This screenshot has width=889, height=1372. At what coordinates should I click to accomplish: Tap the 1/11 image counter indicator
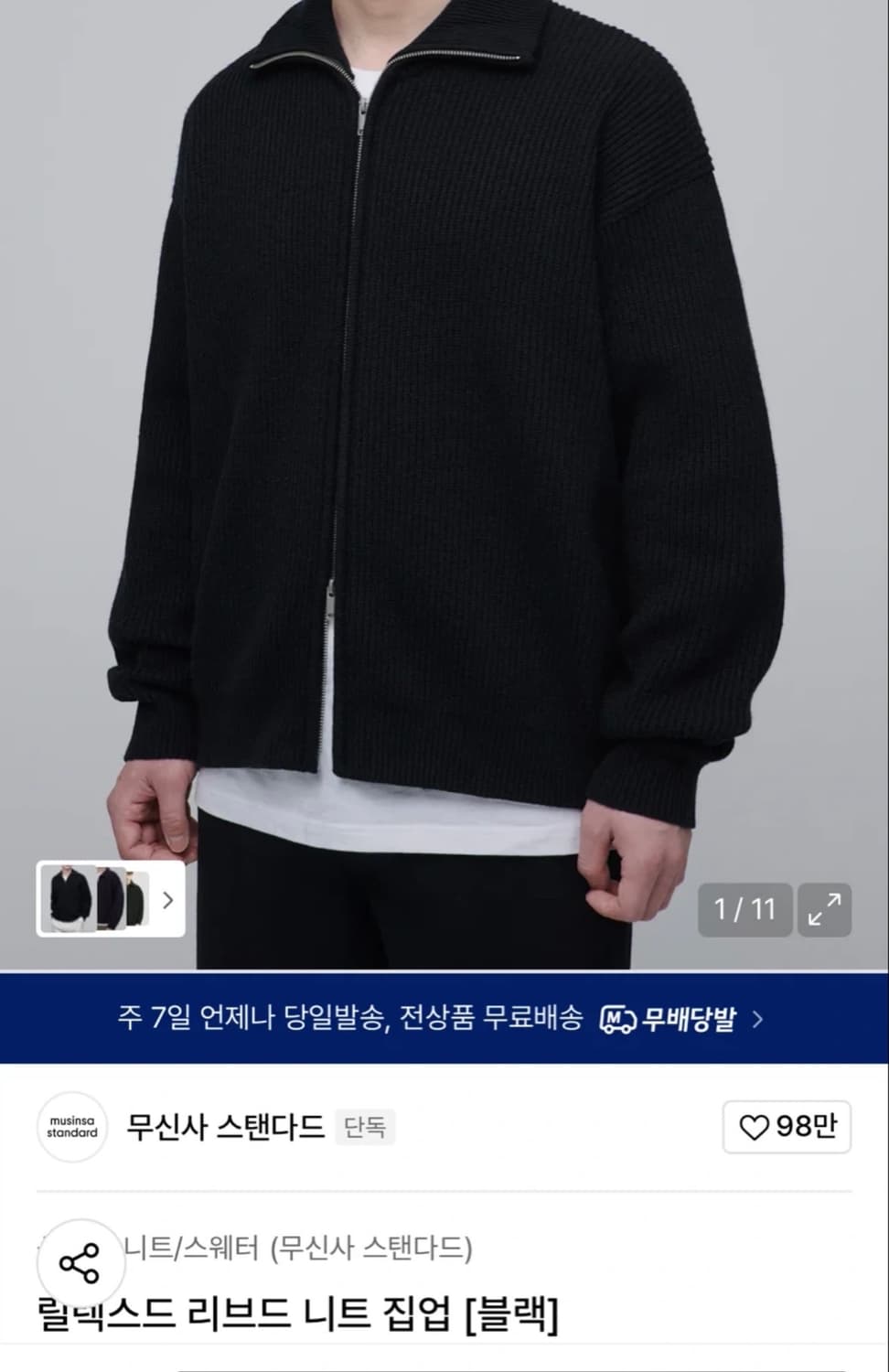745,909
